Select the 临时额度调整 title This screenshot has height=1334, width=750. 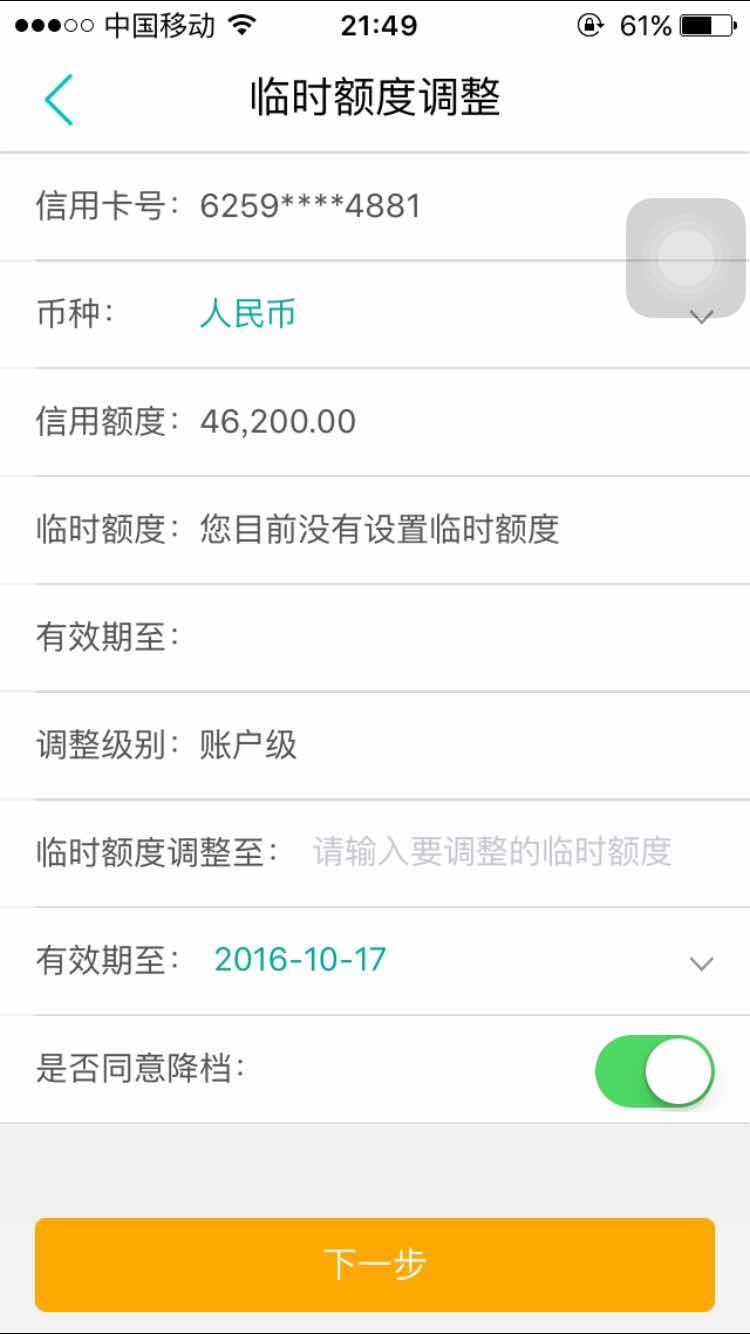375,95
